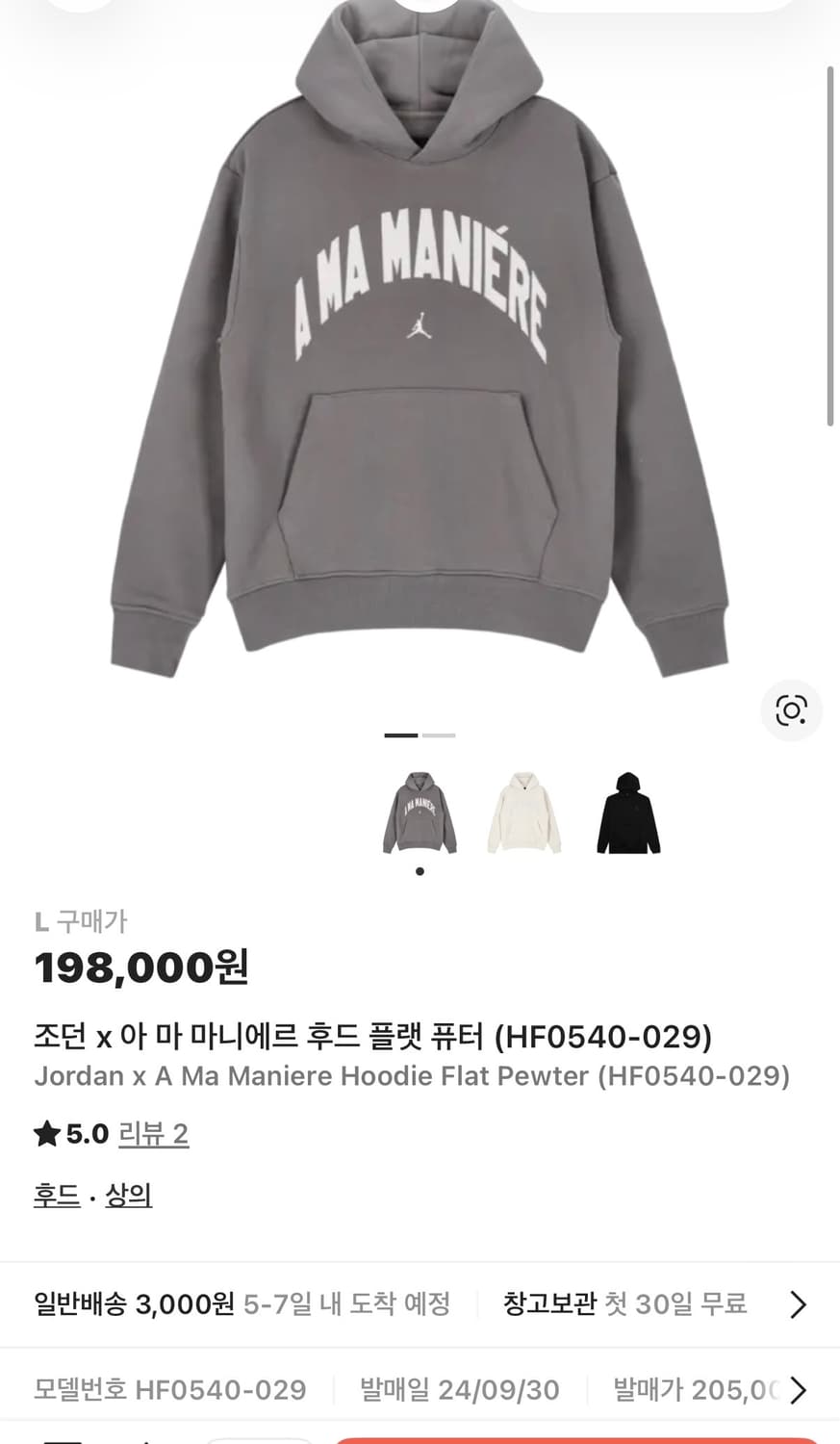Viewport: 840px width, 1444px height.
Task: Click the bookmark icon at bottom left
Action: tap(60, 1439)
